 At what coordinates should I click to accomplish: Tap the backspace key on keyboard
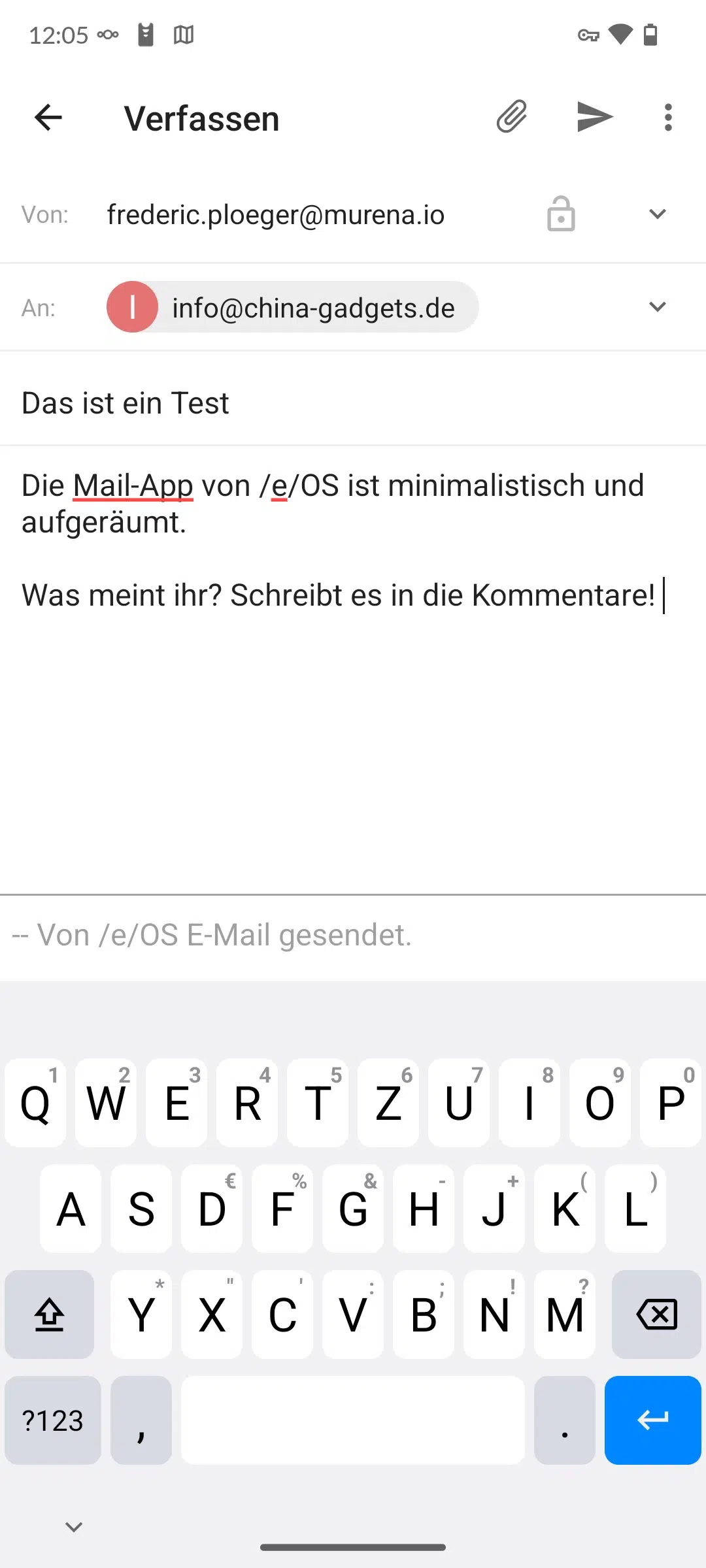pos(656,1314)
